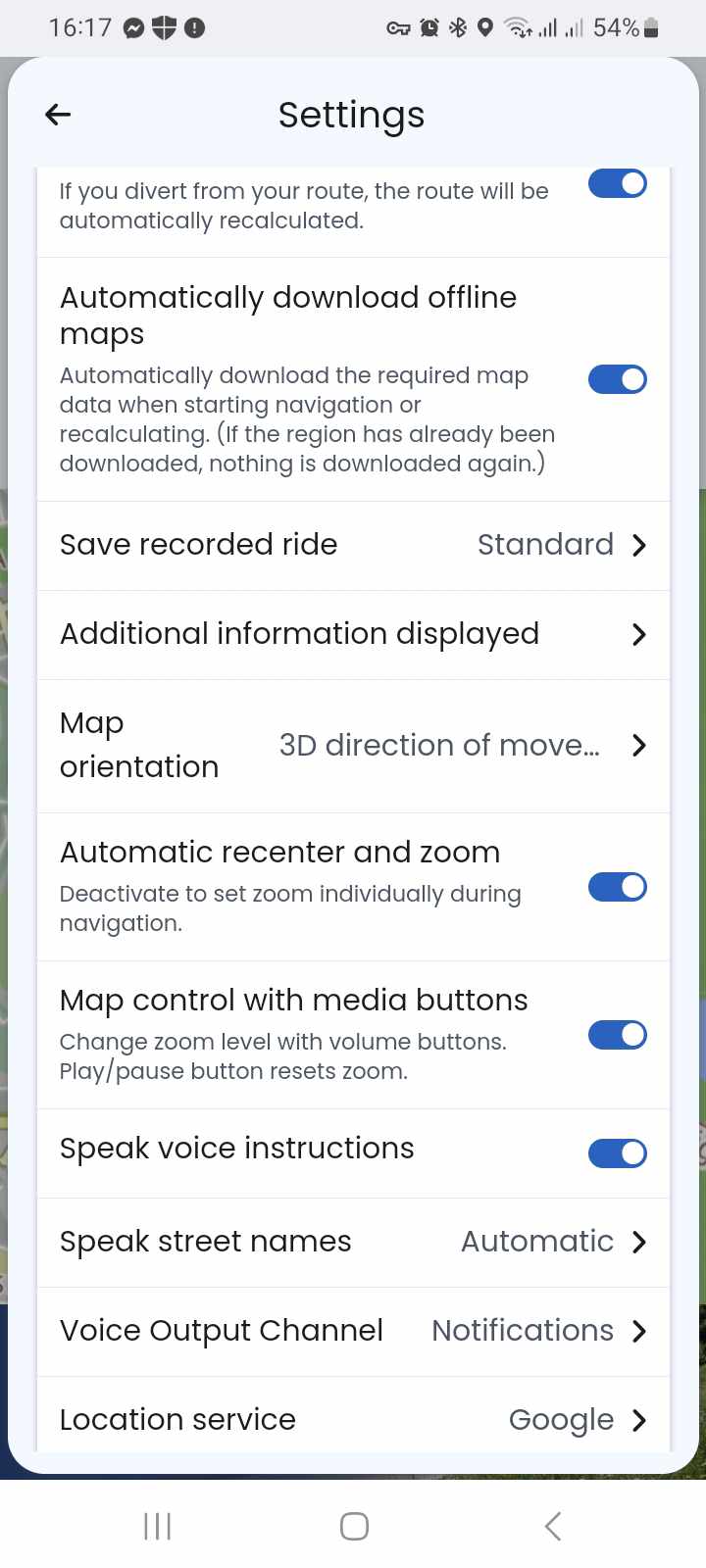Turn off Automatic recenter and zoom
The height and width of the screenshot is (1568, 706).
[x=617, y=887]
